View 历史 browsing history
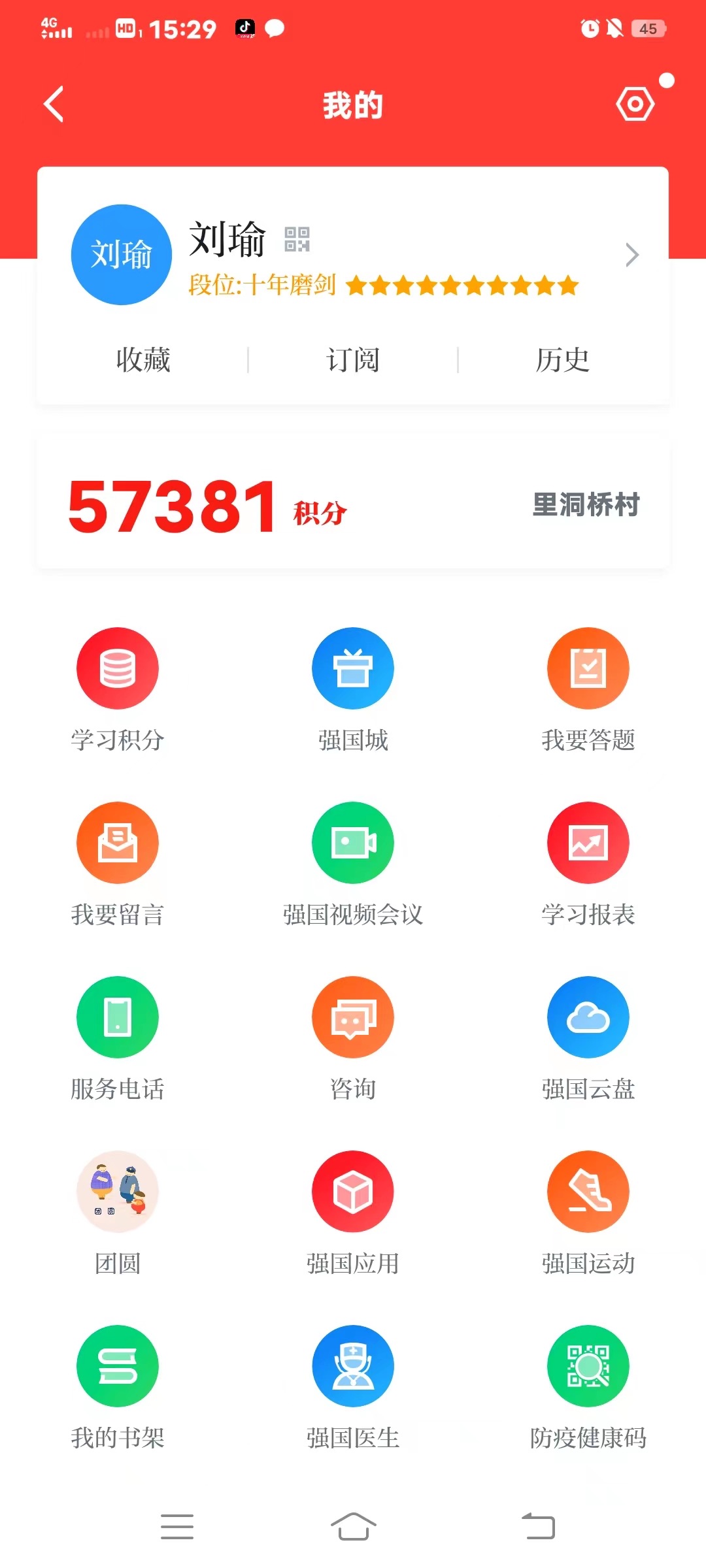This screenshot has width=706, height=1568. click(x=563, y=360)
